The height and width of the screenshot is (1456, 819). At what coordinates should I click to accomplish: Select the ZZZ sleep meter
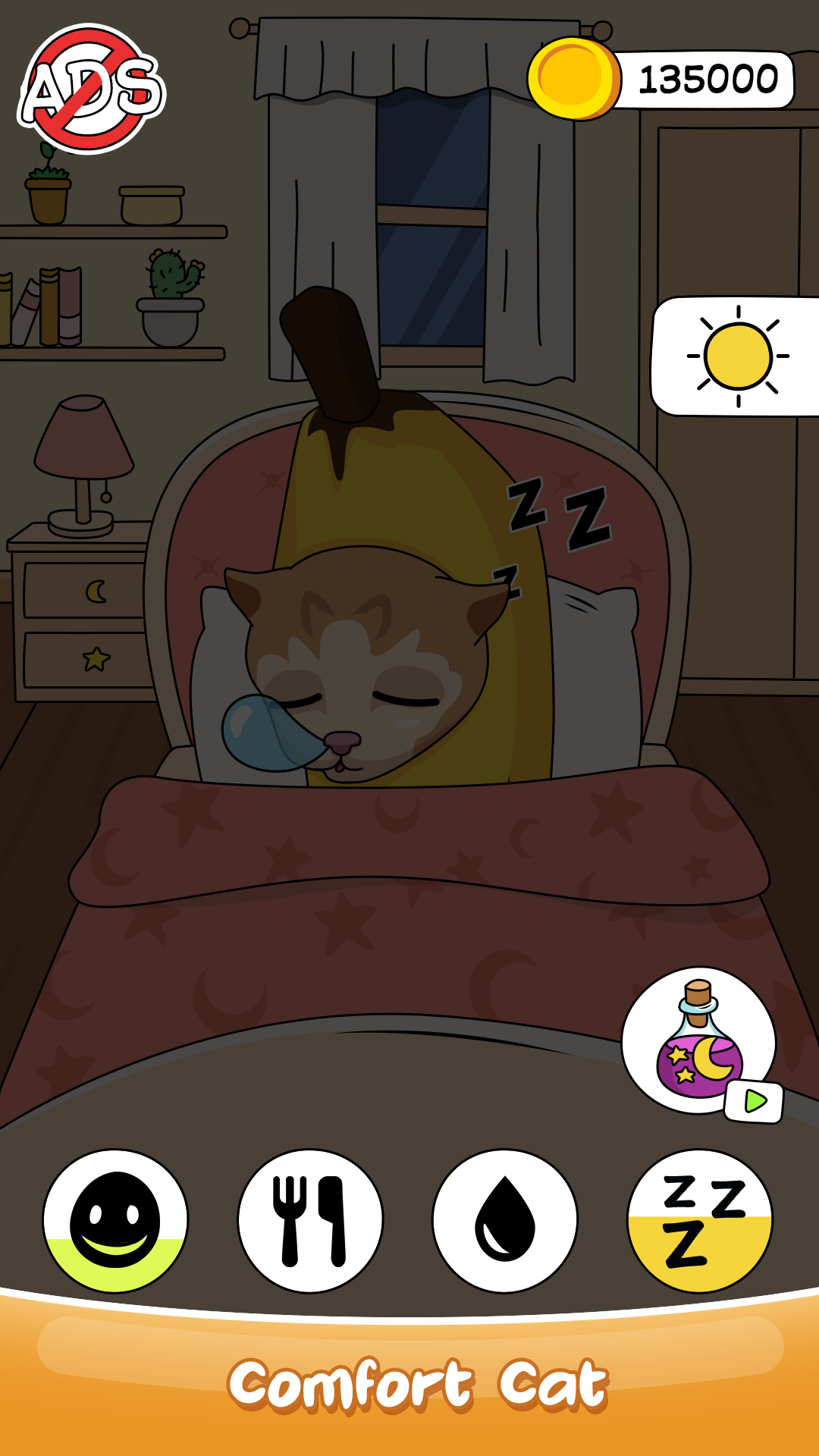(700, 1221)
